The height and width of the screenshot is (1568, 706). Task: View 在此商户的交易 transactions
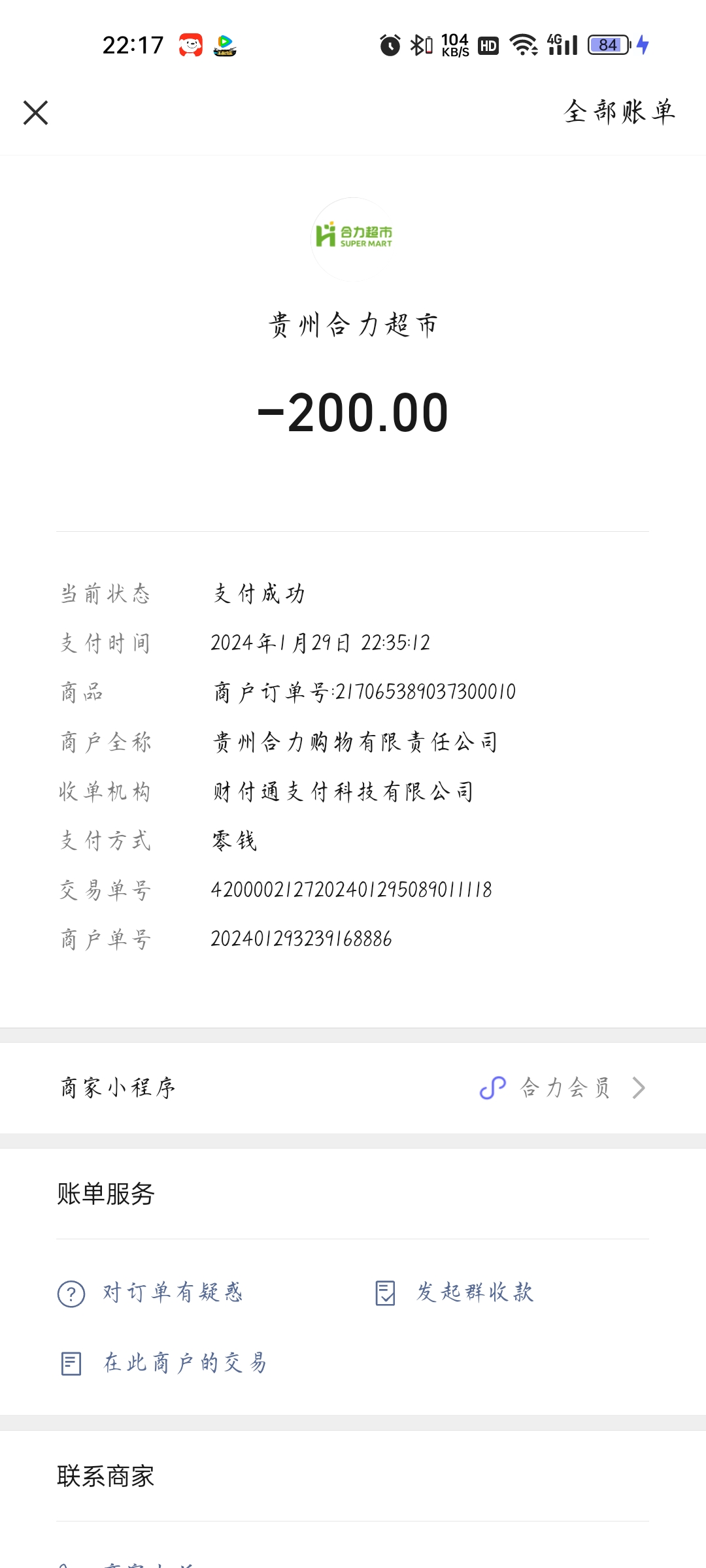click(x=165, y=1363)
